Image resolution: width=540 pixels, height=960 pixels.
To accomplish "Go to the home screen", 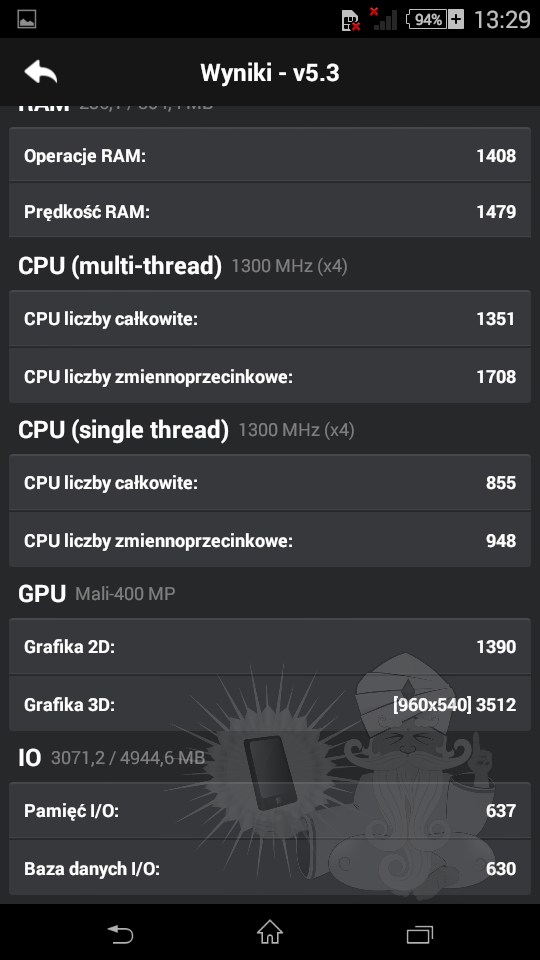I will (x=269, y=932).
